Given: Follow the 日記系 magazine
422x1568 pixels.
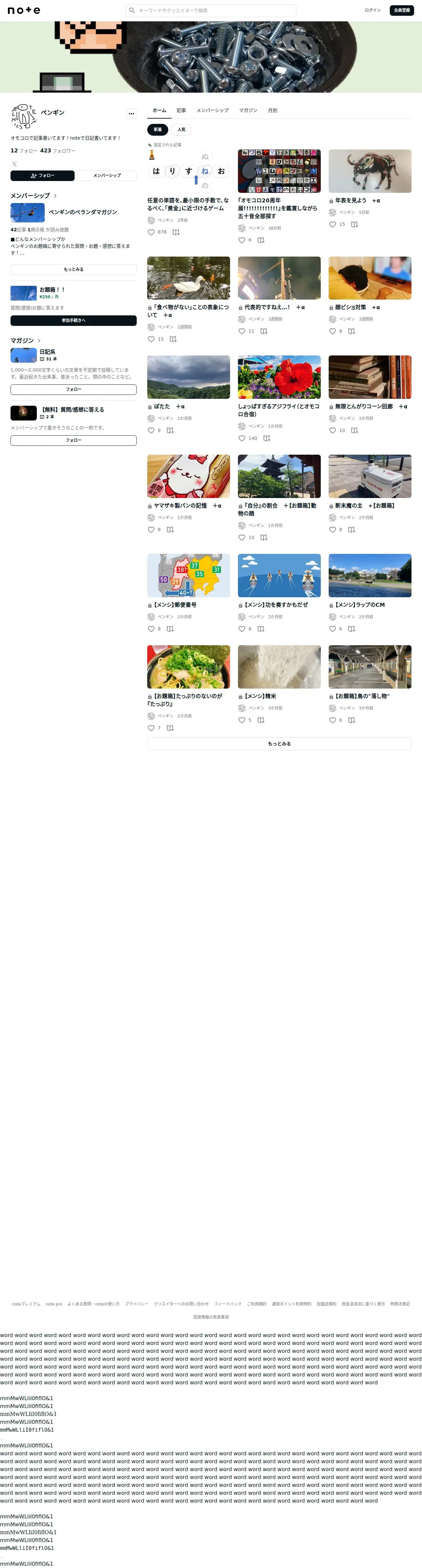Looking at the screenshot, I should pos(74,390).
